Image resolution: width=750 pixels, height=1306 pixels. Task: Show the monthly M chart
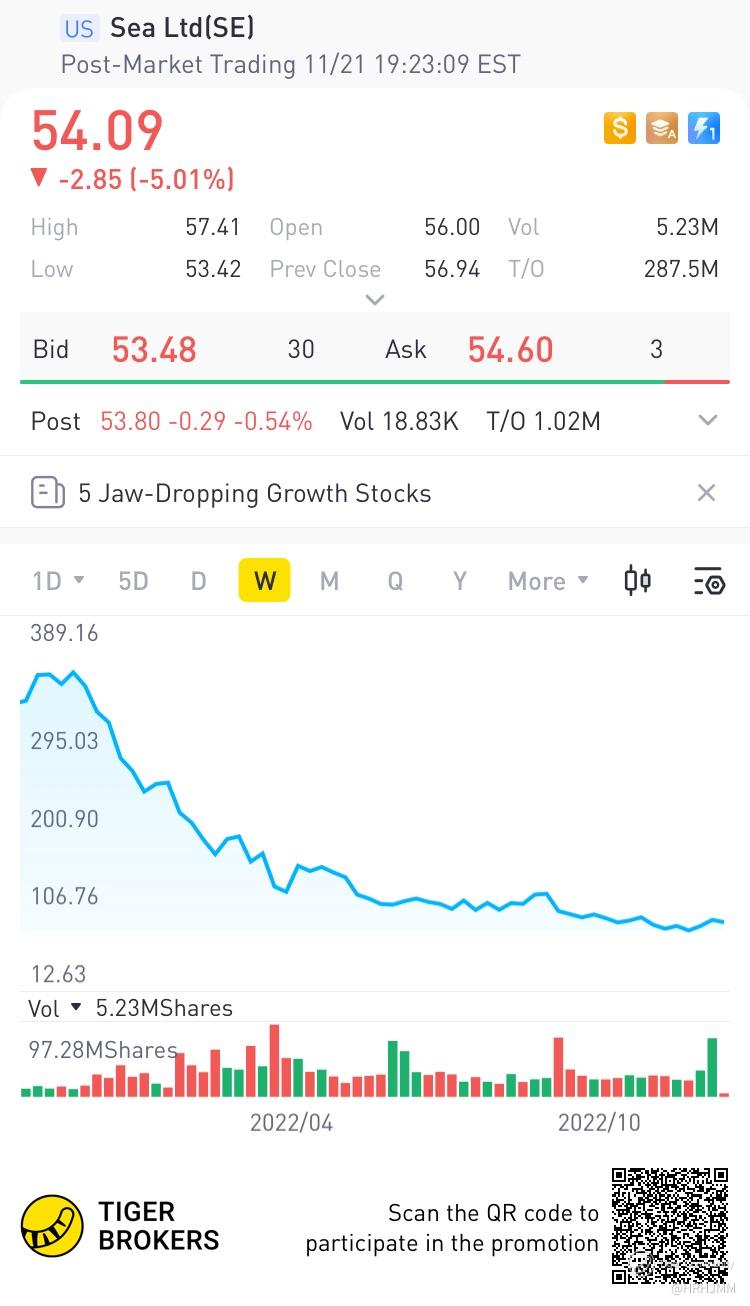click(329, 581)
